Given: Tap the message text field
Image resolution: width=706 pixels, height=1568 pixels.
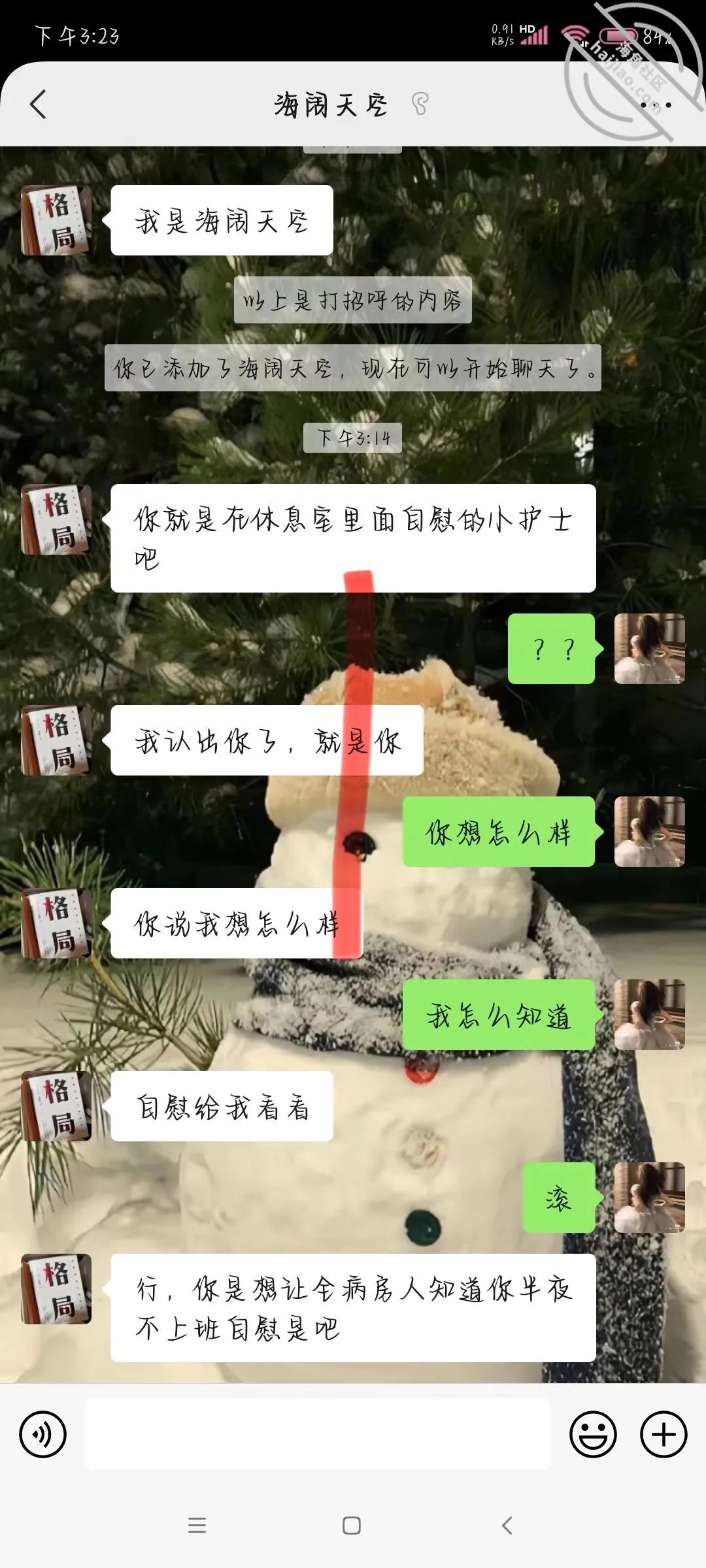Looking at the screenshot, I should [x=318, y=1433].
